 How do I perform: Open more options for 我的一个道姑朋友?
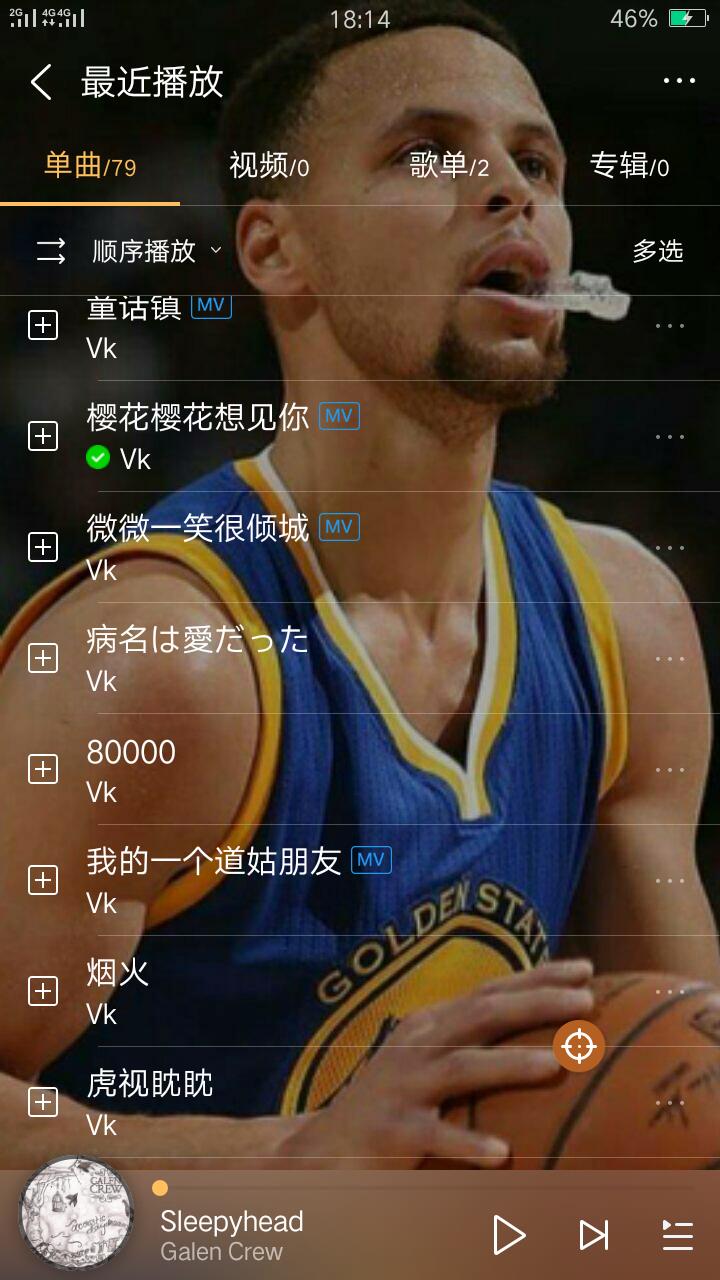669,881
